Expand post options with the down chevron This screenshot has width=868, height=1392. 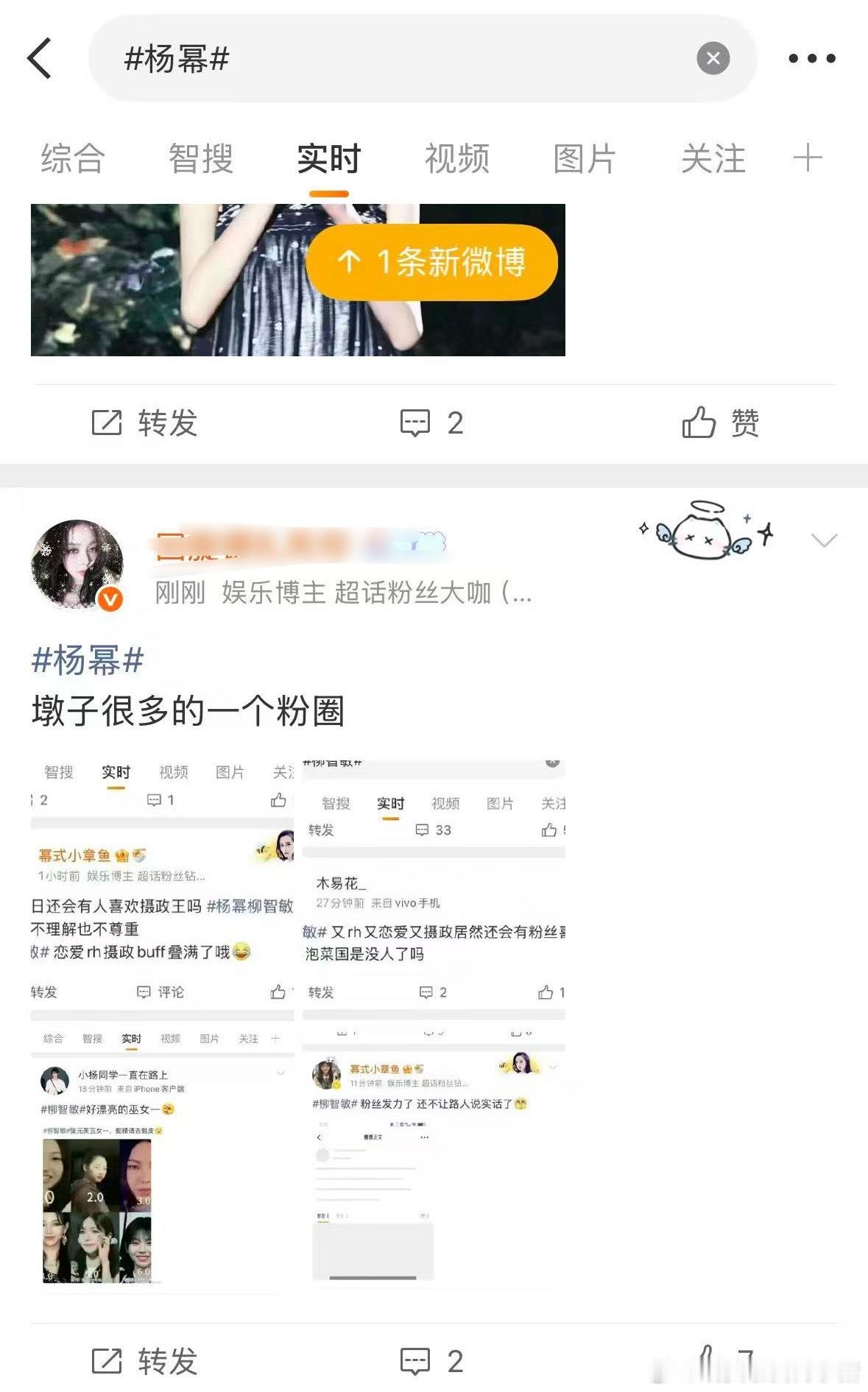tap(825, 540)
